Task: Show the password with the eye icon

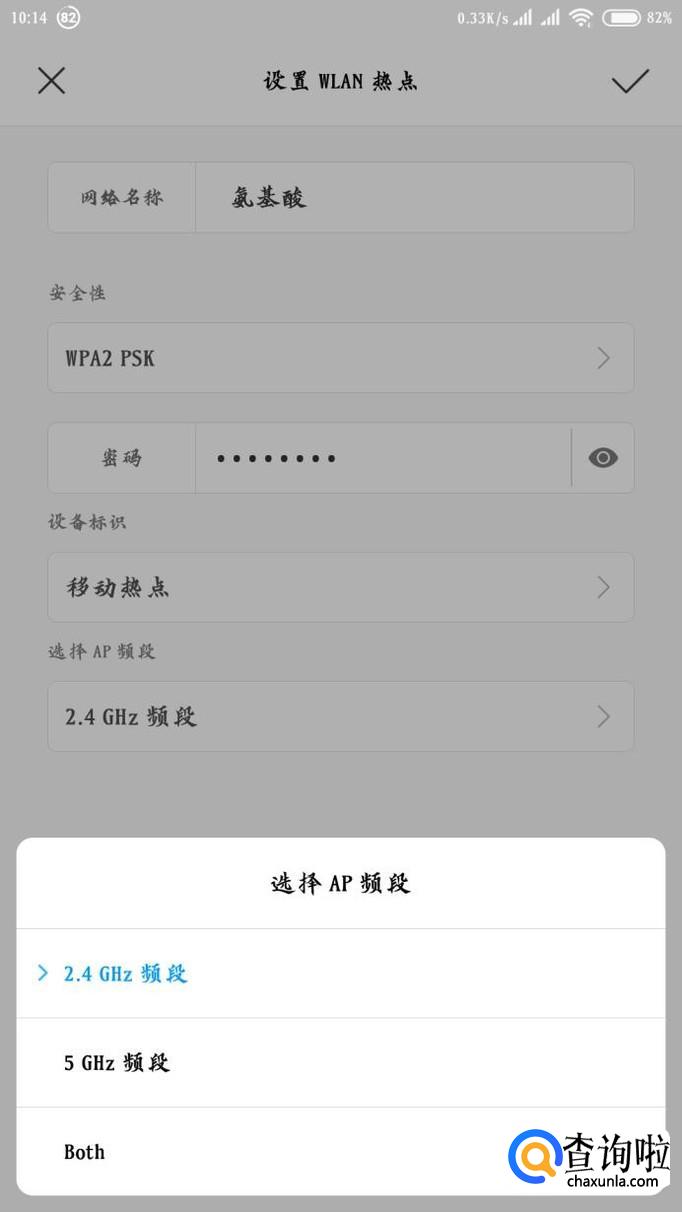Action: pyautogui.click(x=603, y=458)
